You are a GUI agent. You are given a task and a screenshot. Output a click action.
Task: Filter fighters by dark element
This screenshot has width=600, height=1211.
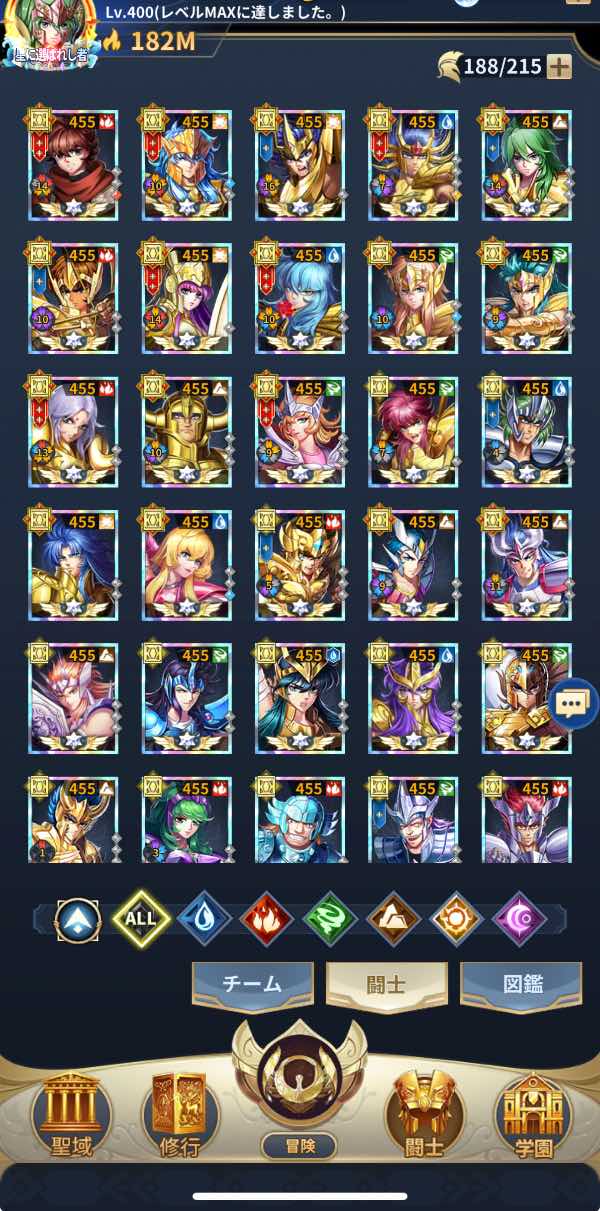(519, 919)
